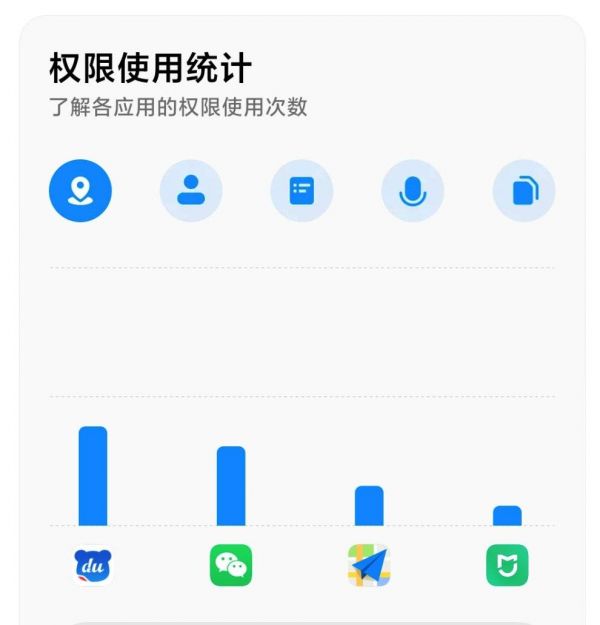Open Mi Home app usage details

click(x=507, y=566)
